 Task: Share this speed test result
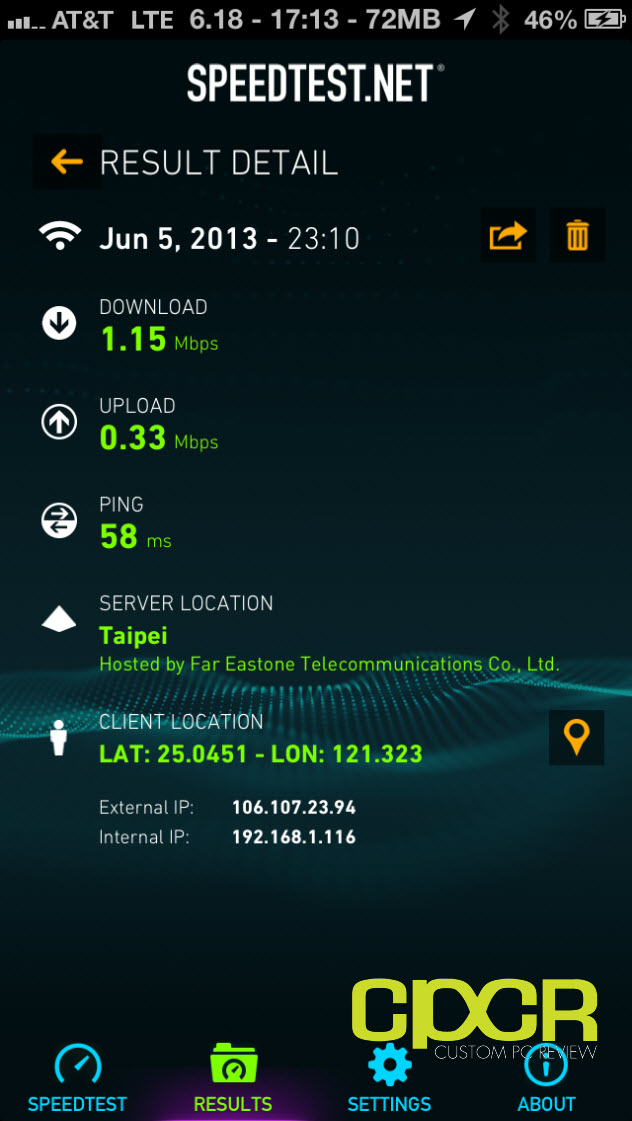[x=508, y=235]
